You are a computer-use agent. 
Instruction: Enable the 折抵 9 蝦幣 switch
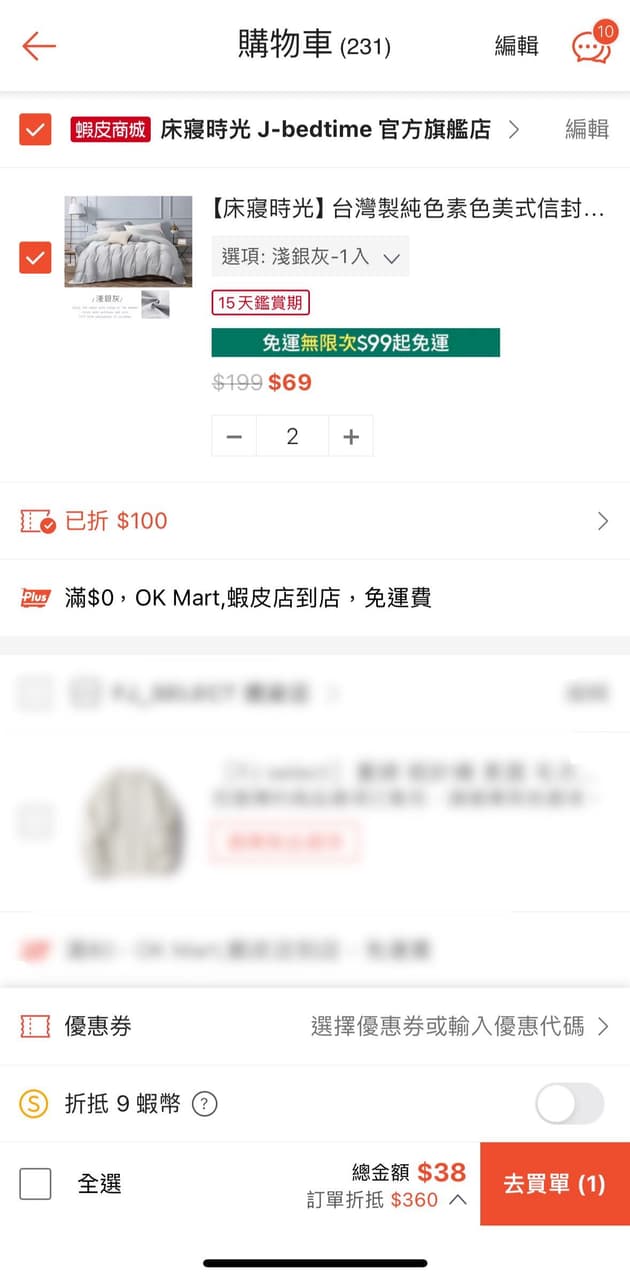tap(570, 1104)
